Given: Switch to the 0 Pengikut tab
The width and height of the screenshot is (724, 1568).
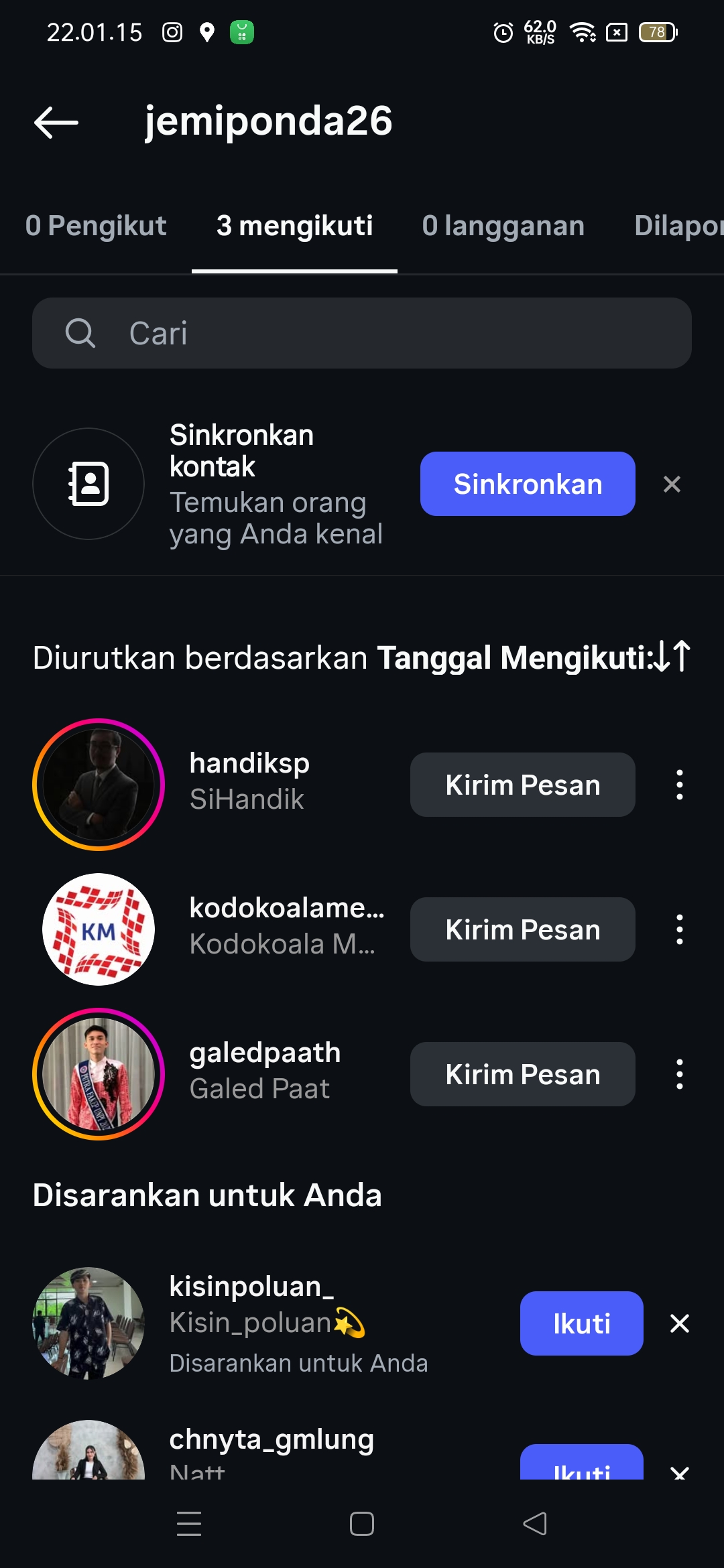Looking at the screenshot, I should tap(96, 226).
